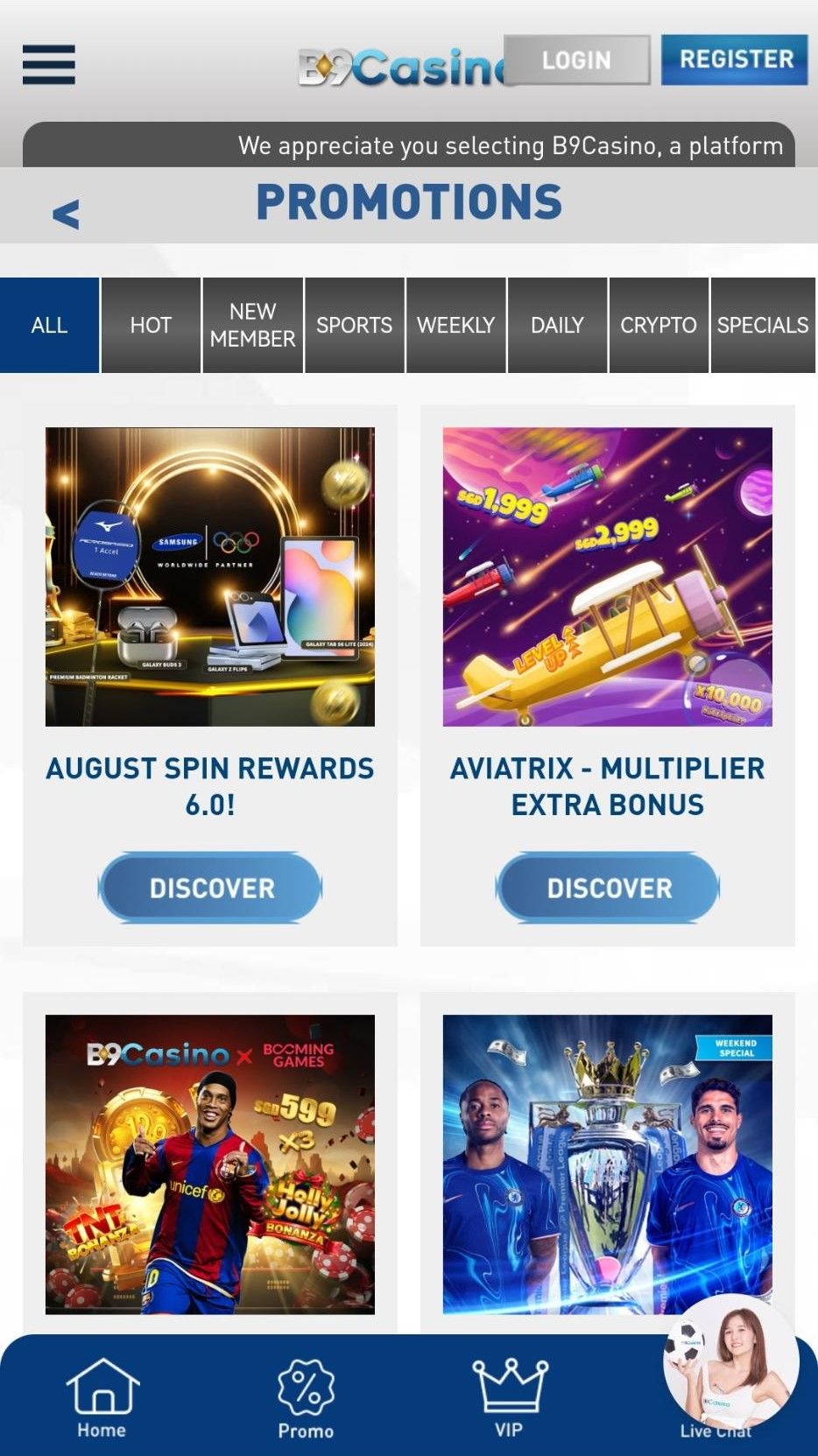This screenshot has width=818, height=1456.
Task: Select the SPORTS promotions tab
Action: pos(354,325)
